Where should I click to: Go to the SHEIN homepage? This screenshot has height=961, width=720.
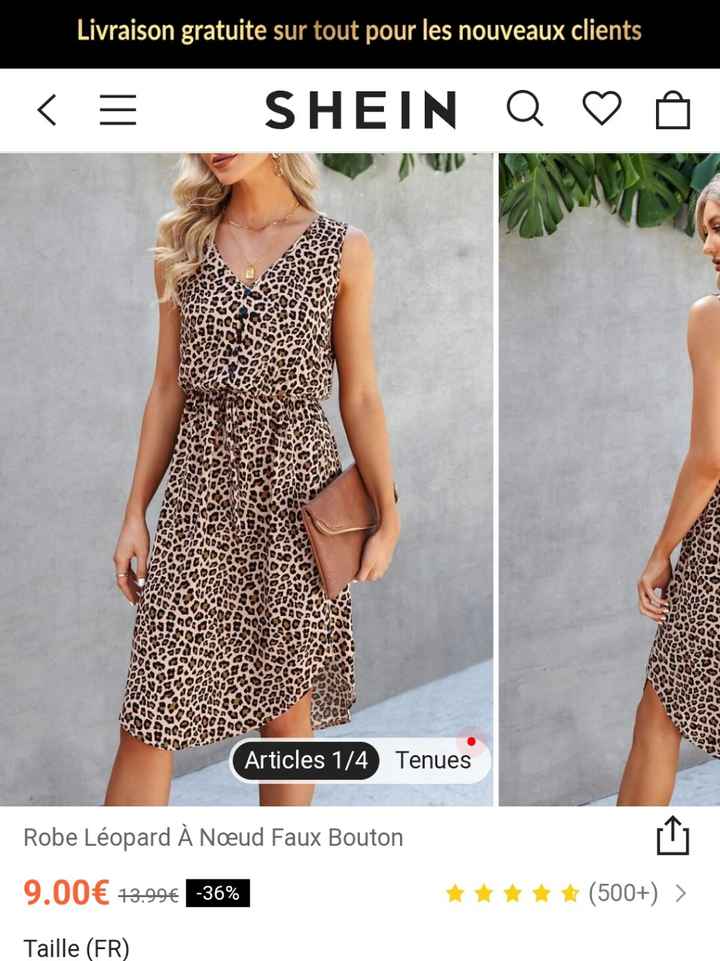tap(360, 110)
